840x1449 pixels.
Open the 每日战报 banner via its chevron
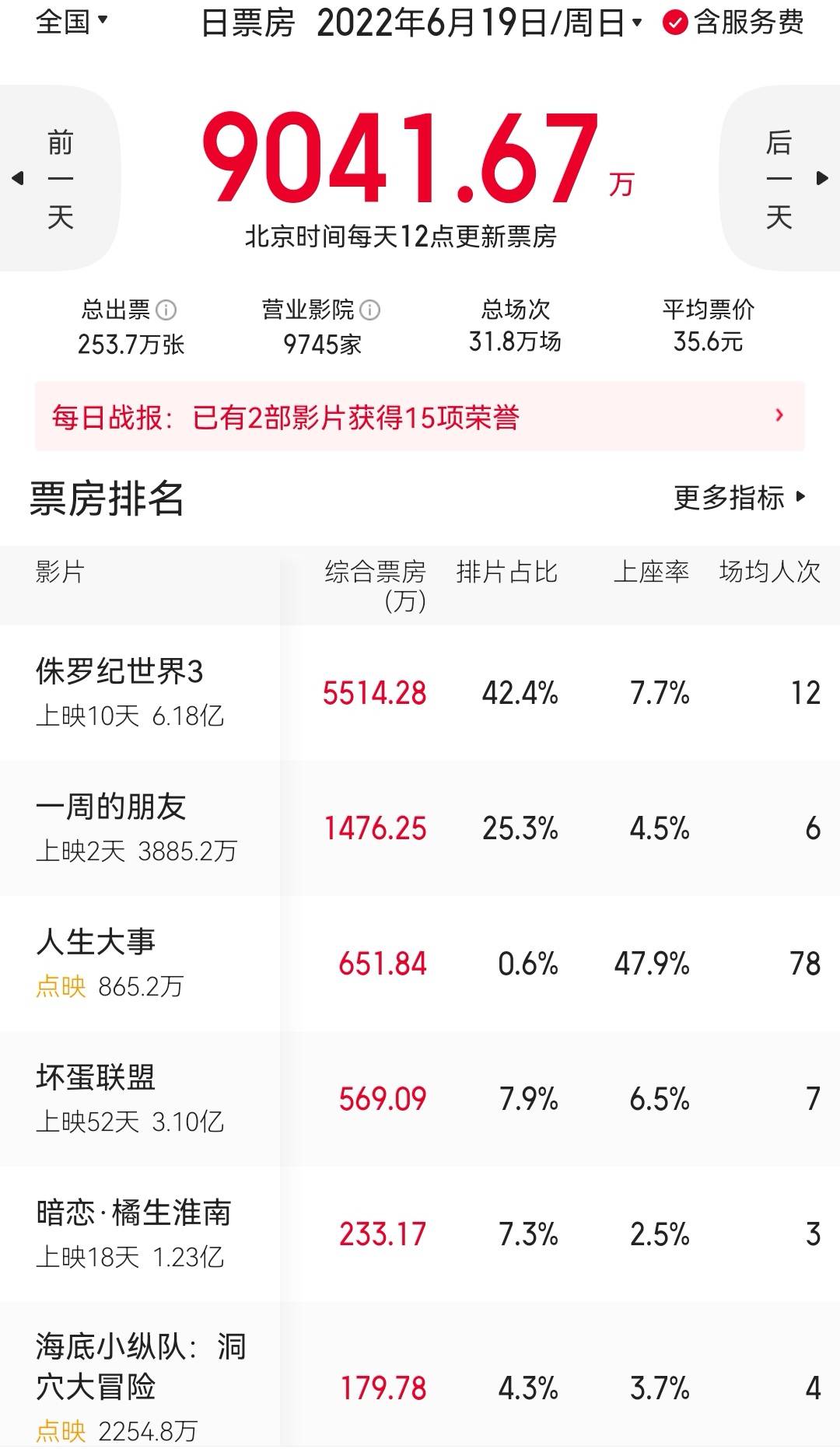[x=778, y=417]
